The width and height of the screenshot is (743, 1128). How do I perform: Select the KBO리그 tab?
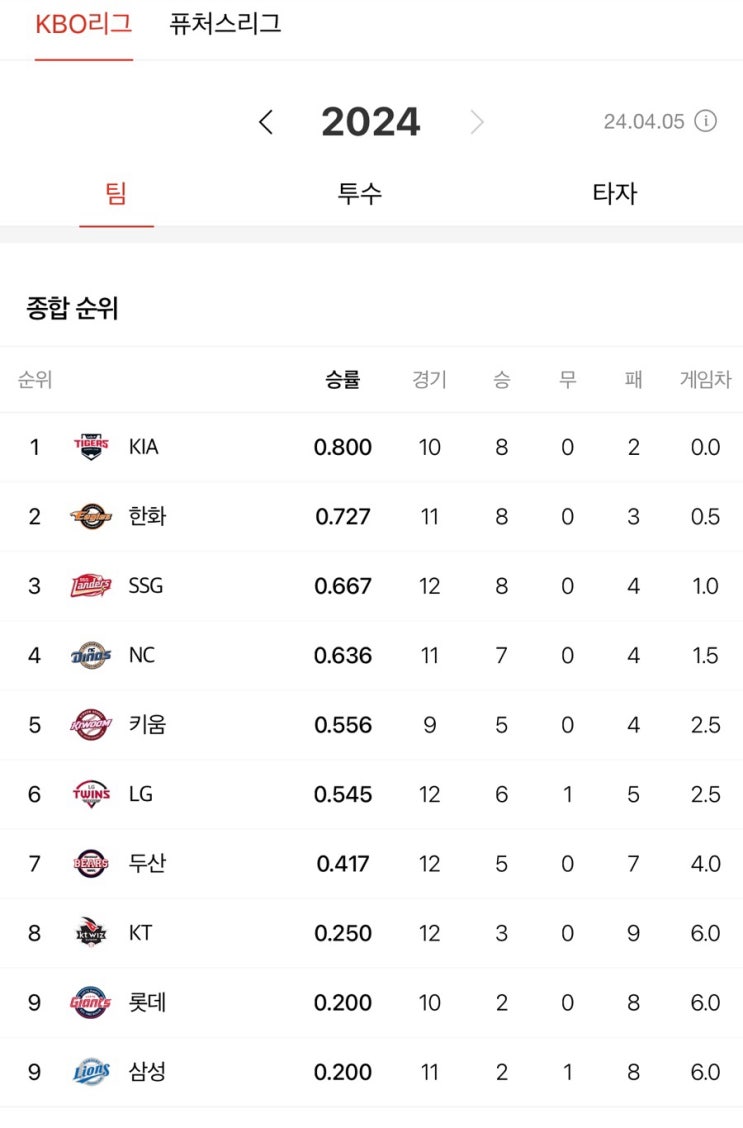tap(84, 24)
